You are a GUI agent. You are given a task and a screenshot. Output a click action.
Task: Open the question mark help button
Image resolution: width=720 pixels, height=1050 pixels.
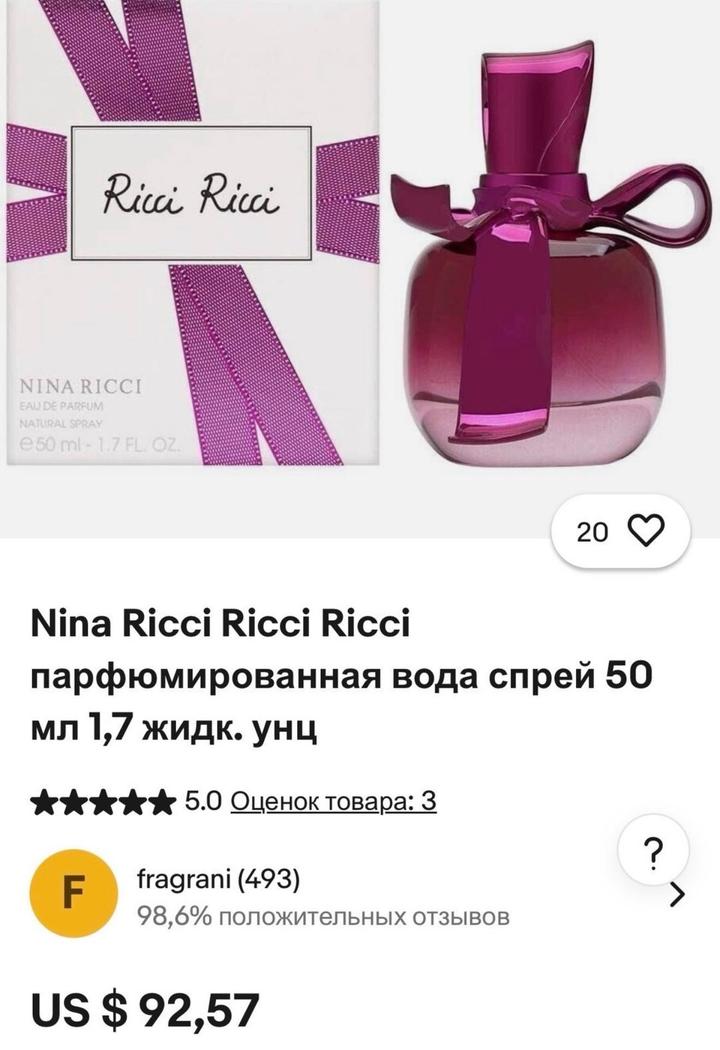653,850
